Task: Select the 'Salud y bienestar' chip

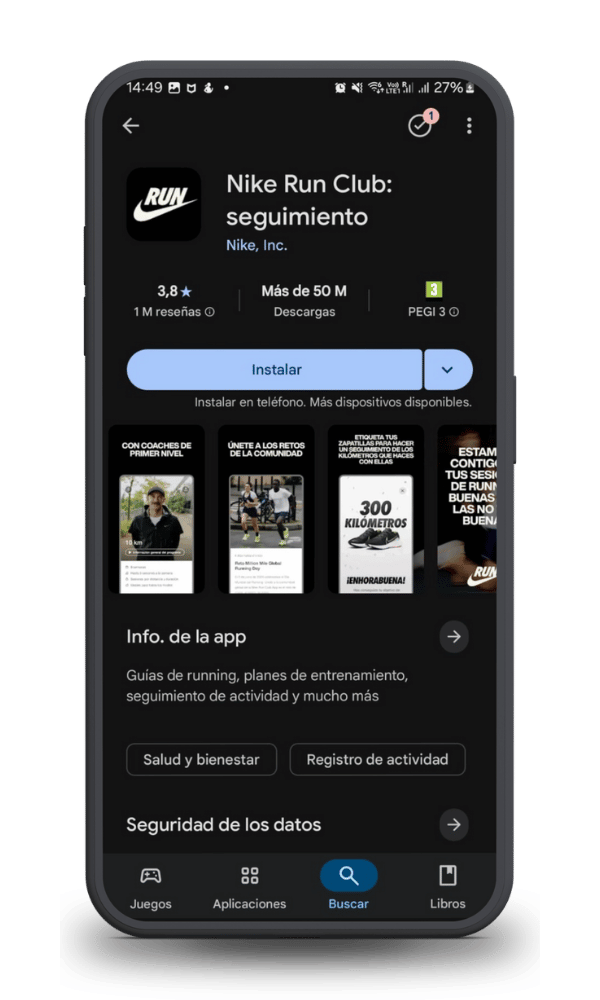Action: (x=201, y=759)
